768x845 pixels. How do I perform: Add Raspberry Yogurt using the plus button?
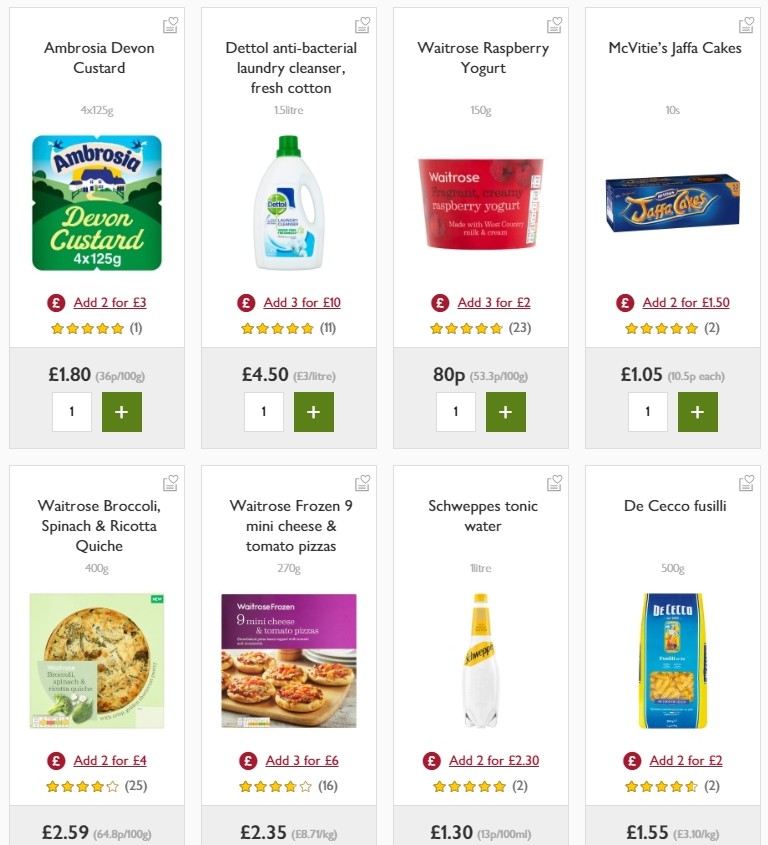(506, 411)
